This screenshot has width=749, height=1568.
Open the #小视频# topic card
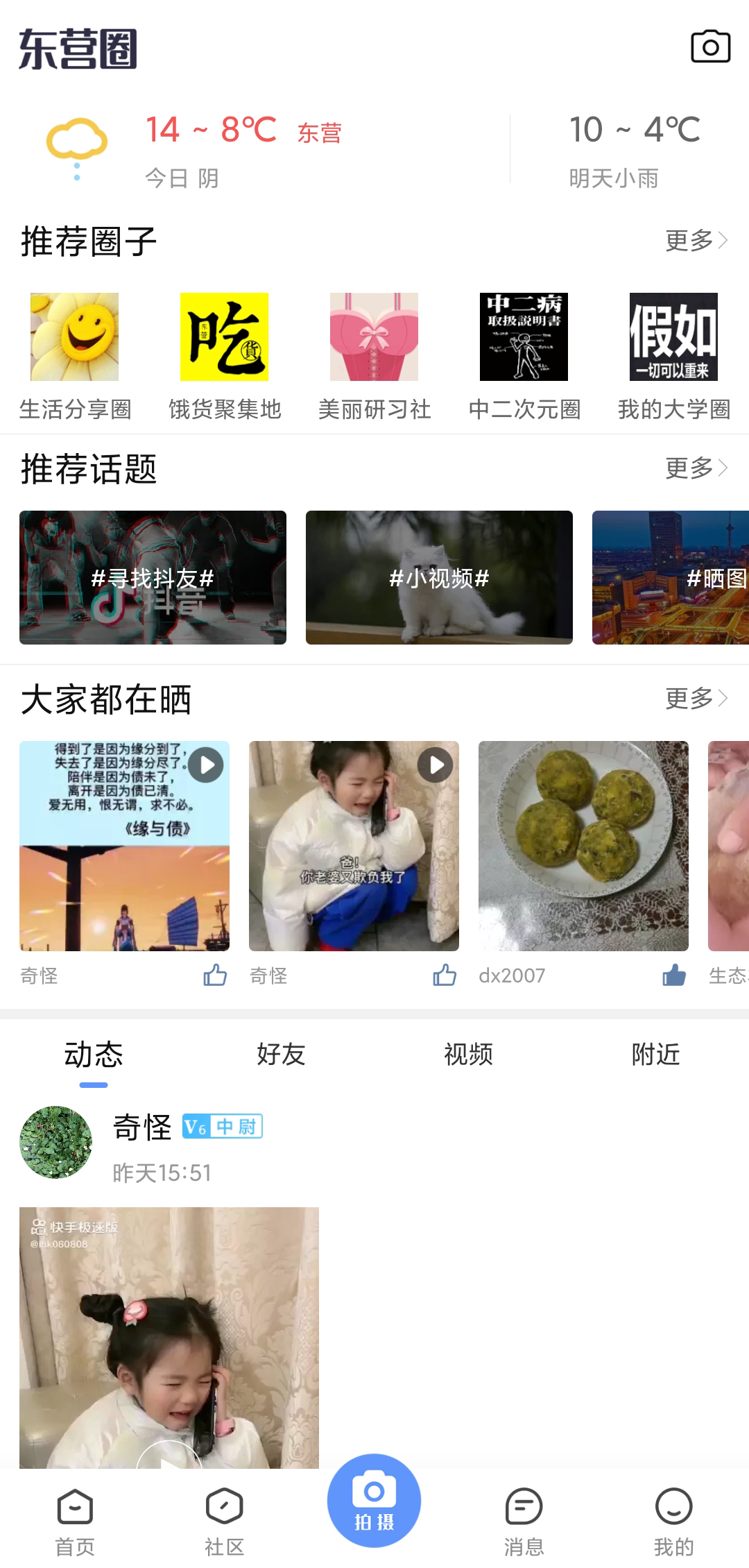point(439,577)
